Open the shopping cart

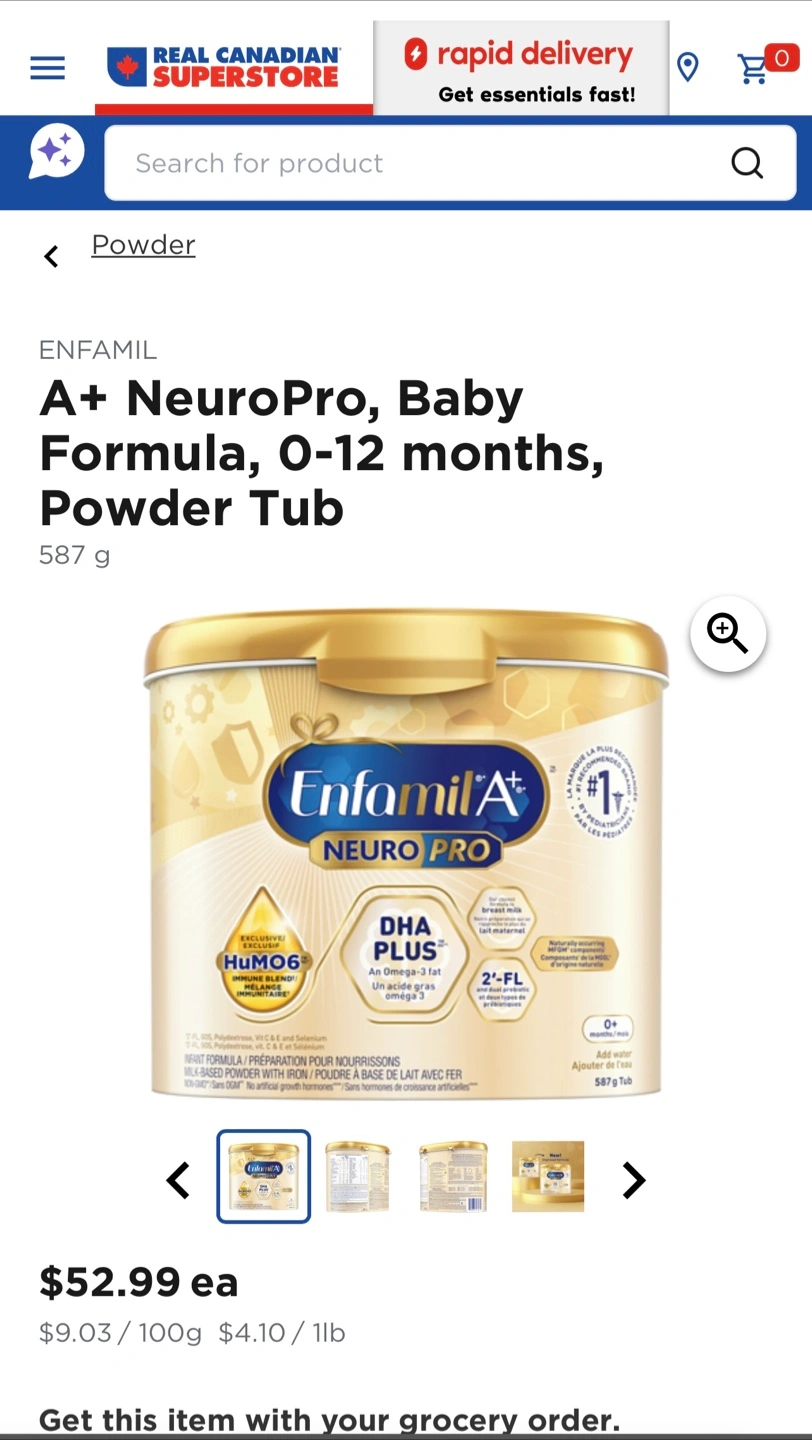coord(757,67)
